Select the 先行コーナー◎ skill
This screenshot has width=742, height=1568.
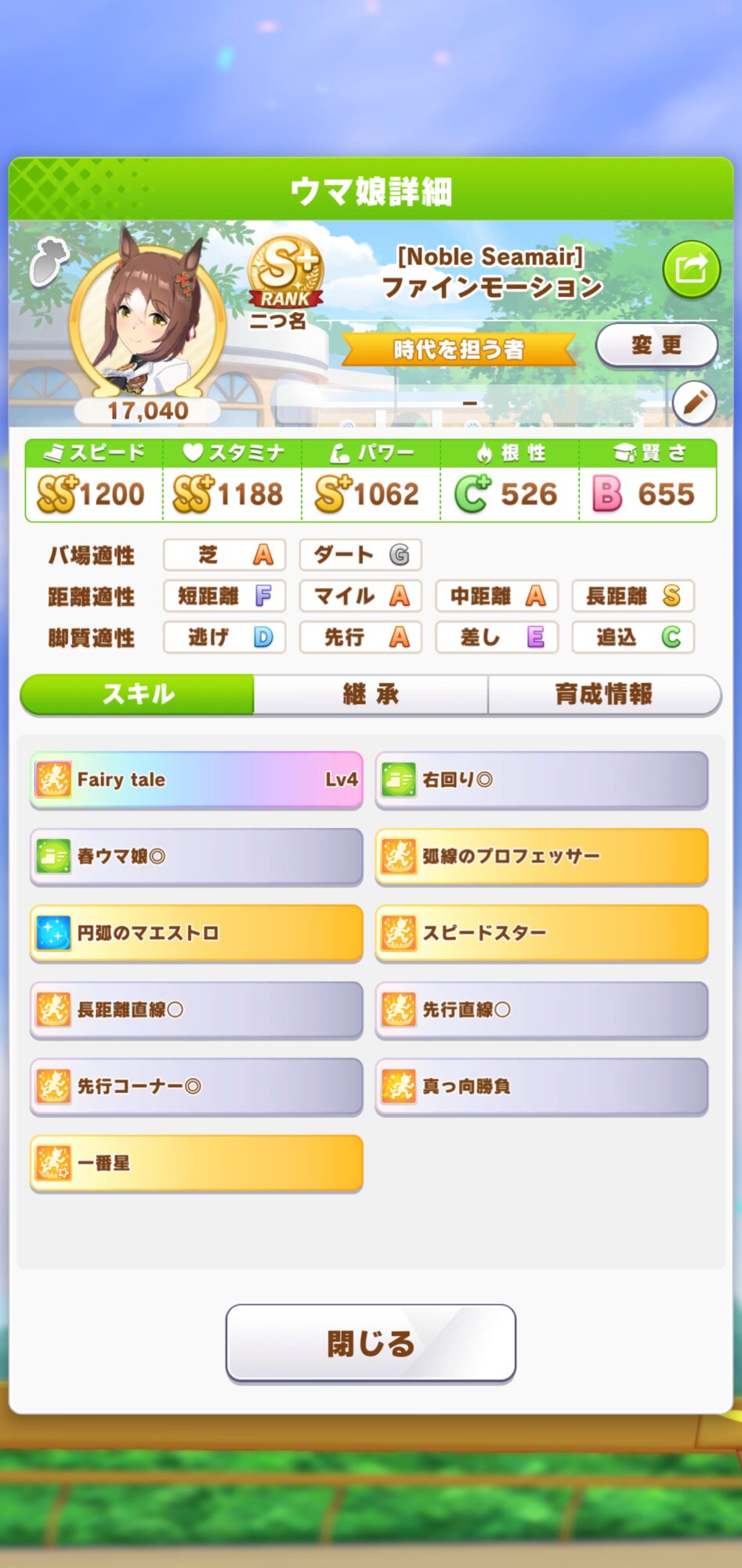197,1087
